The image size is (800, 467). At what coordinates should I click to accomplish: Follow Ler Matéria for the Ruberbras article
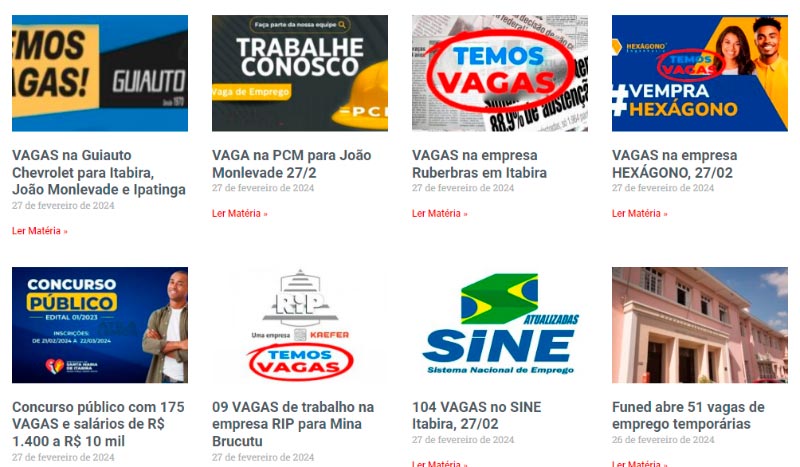tap(440, 213)
